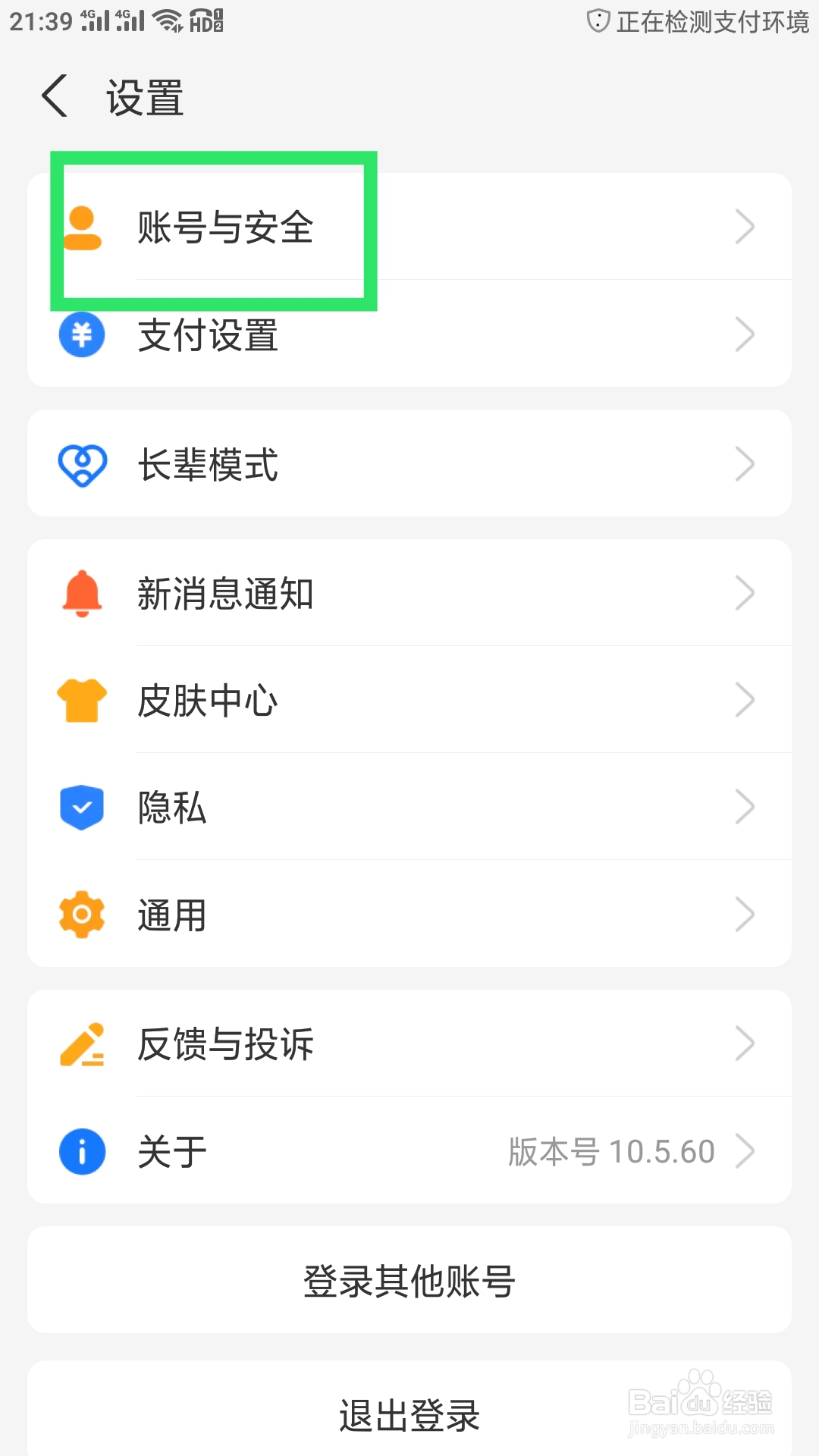Tap the info icon next to 关于
The width and height of the screenshot is (819, 1456).
pos(81,1150)
